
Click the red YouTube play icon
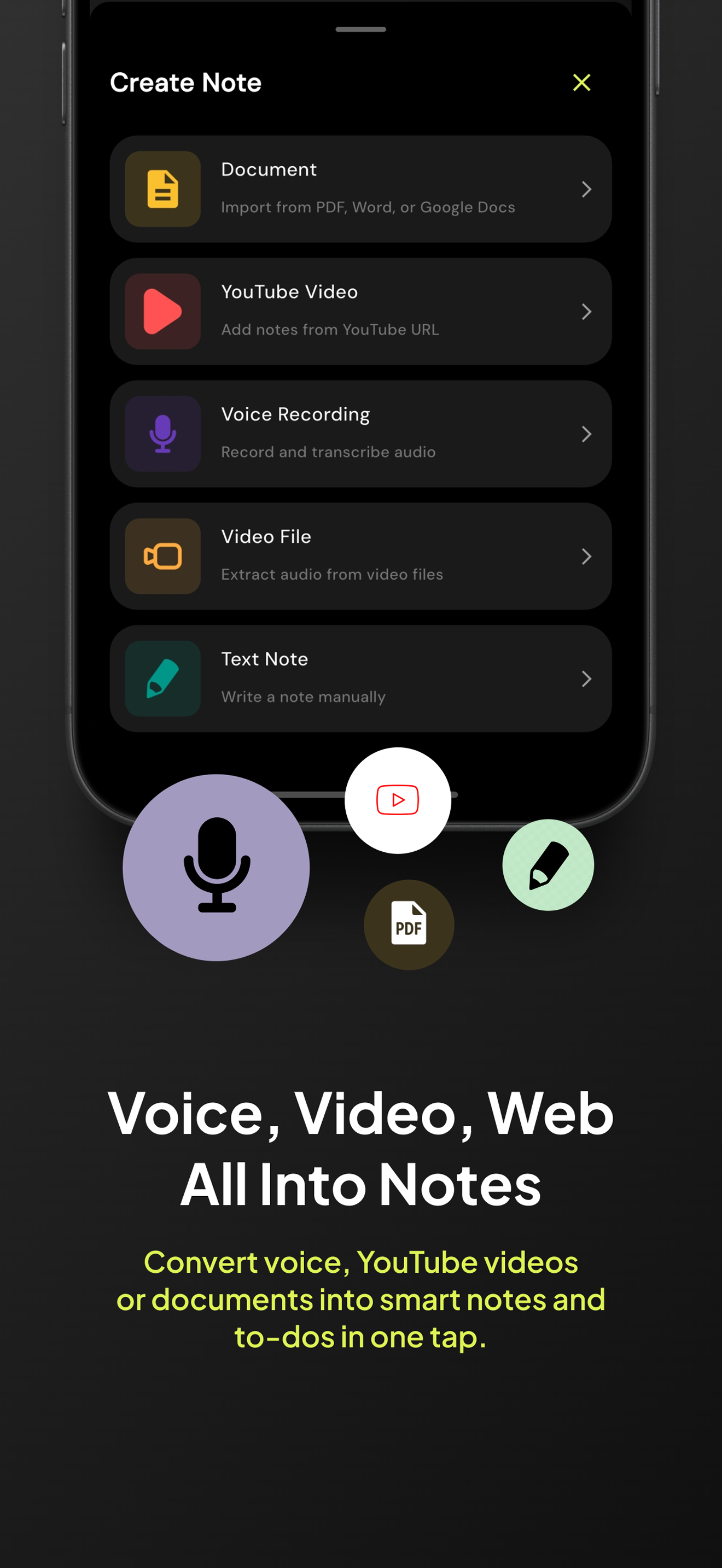click(x=162, y=312)
